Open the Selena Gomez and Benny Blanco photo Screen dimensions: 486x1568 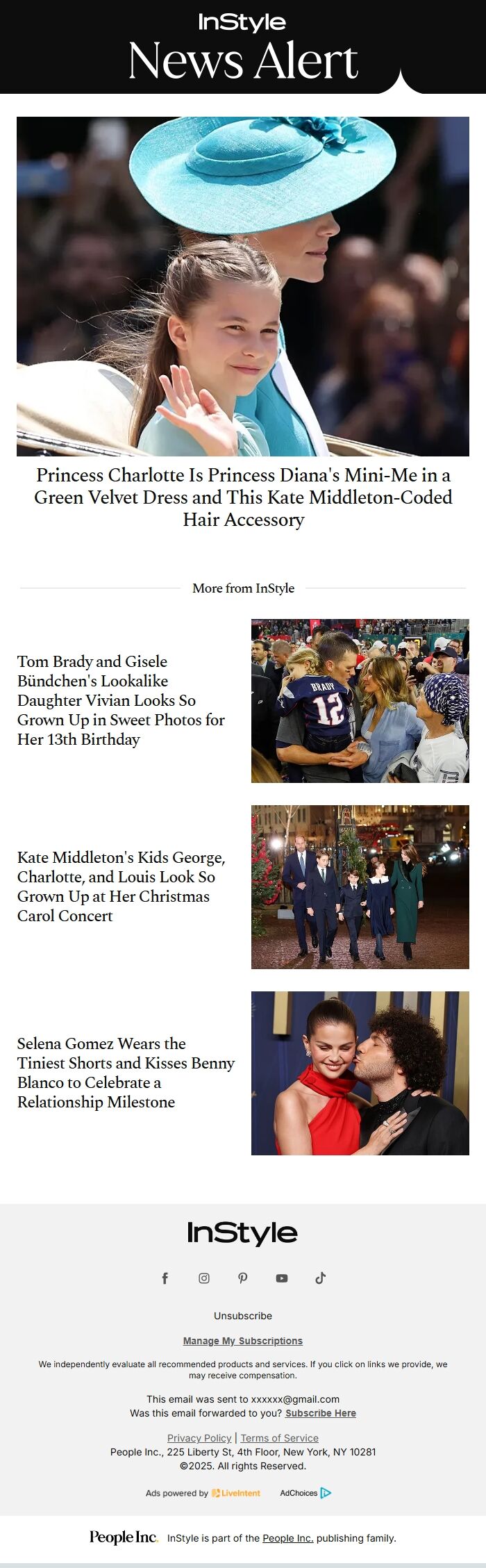[360, 1073]
